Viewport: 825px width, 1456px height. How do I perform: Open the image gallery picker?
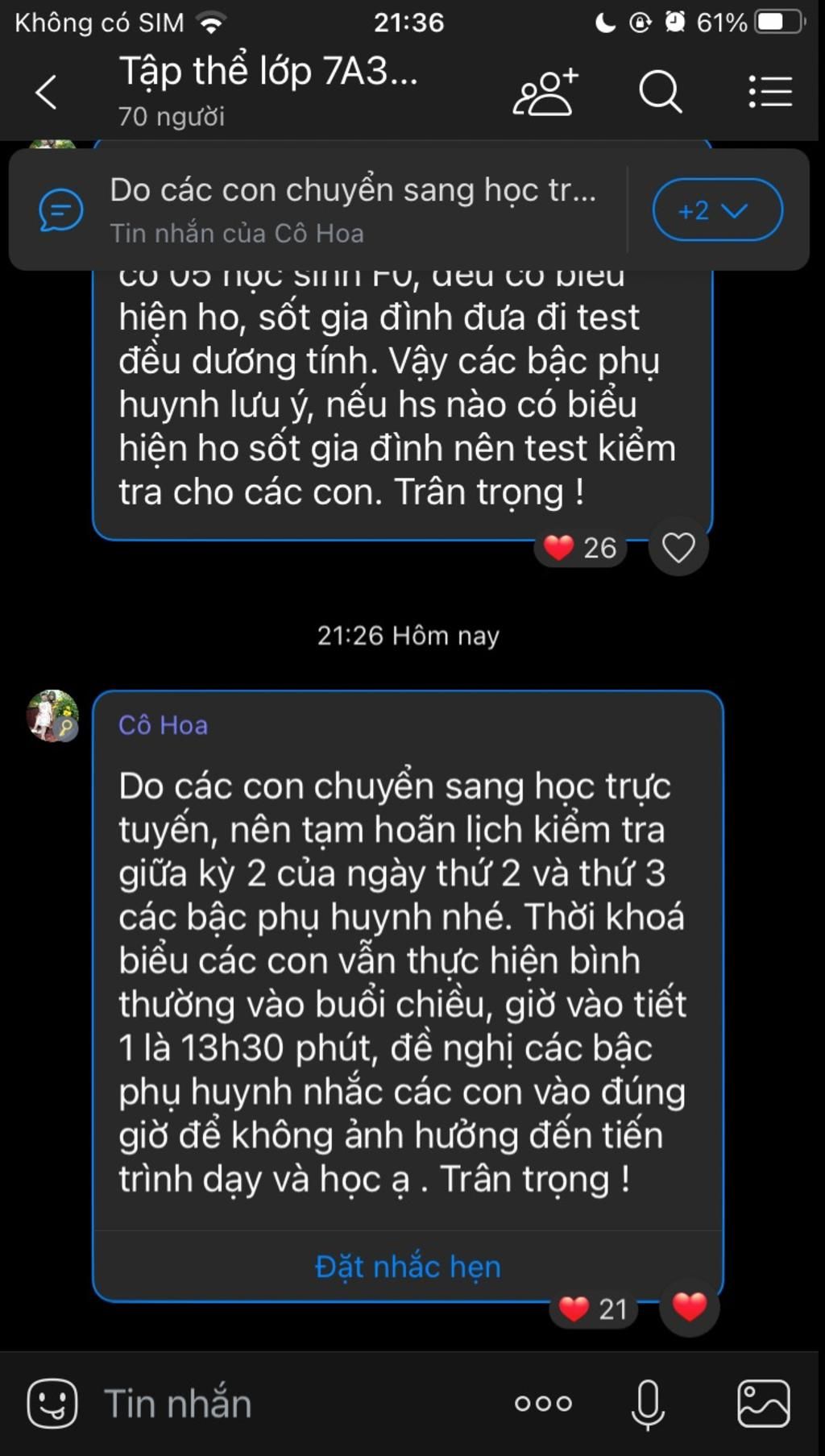click(x=763, y=1403)
